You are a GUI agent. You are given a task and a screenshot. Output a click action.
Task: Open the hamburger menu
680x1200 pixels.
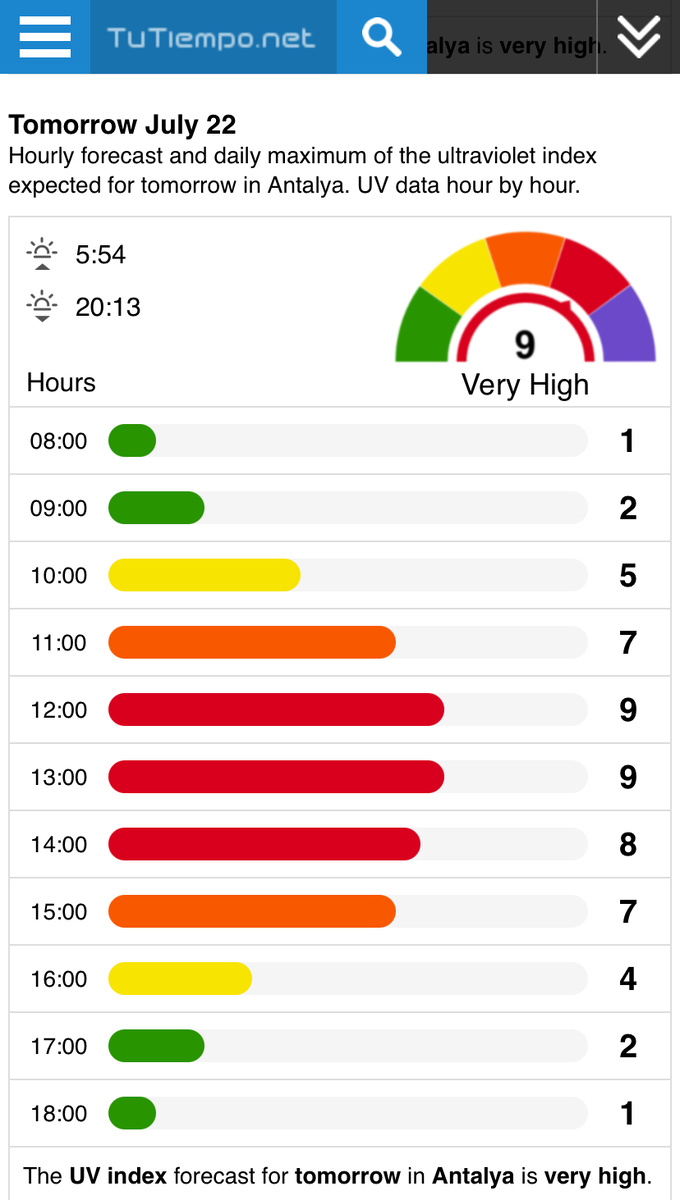(45, 37)
